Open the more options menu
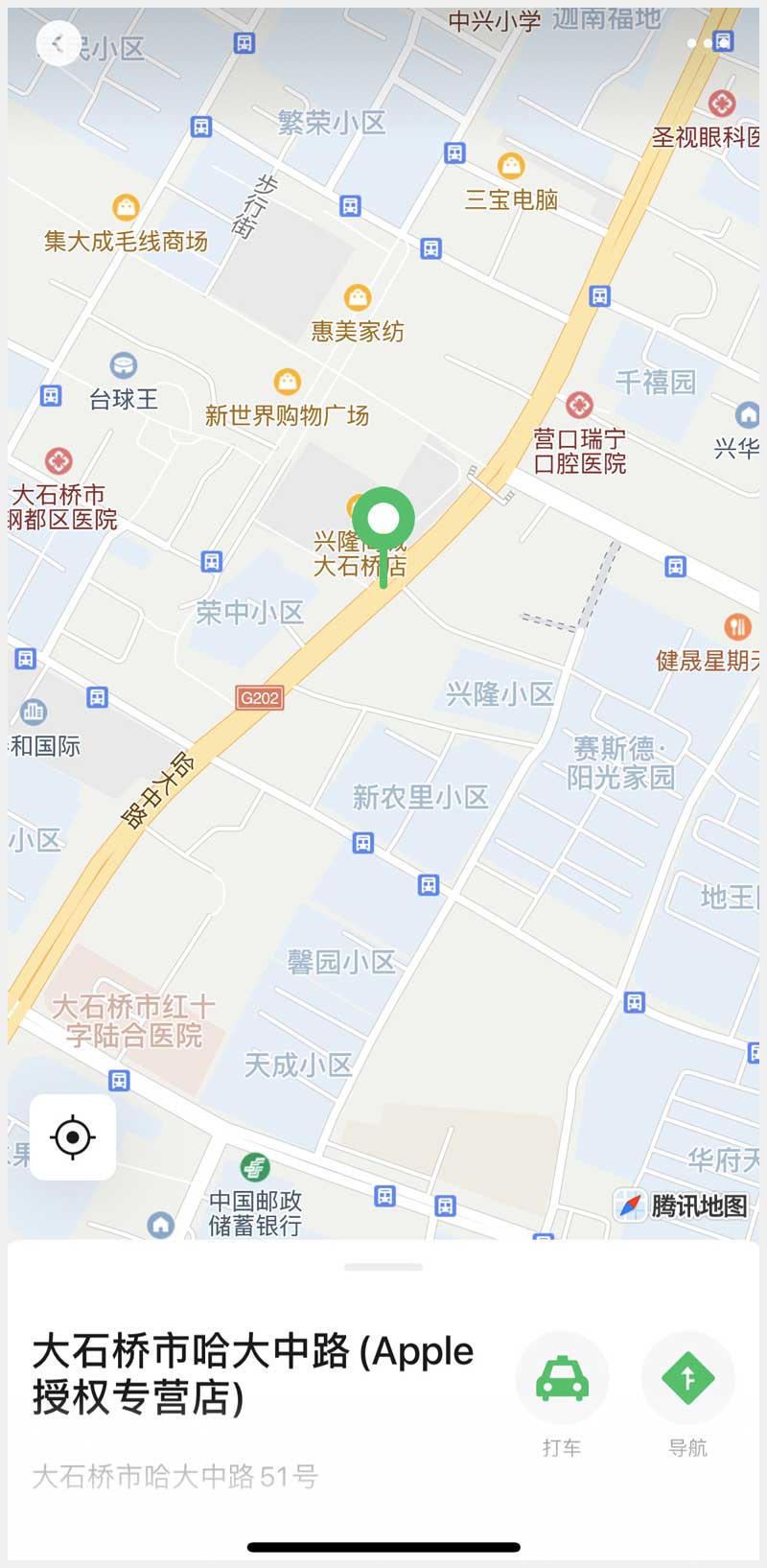The image size is (767, 1568). click(708, 43)
